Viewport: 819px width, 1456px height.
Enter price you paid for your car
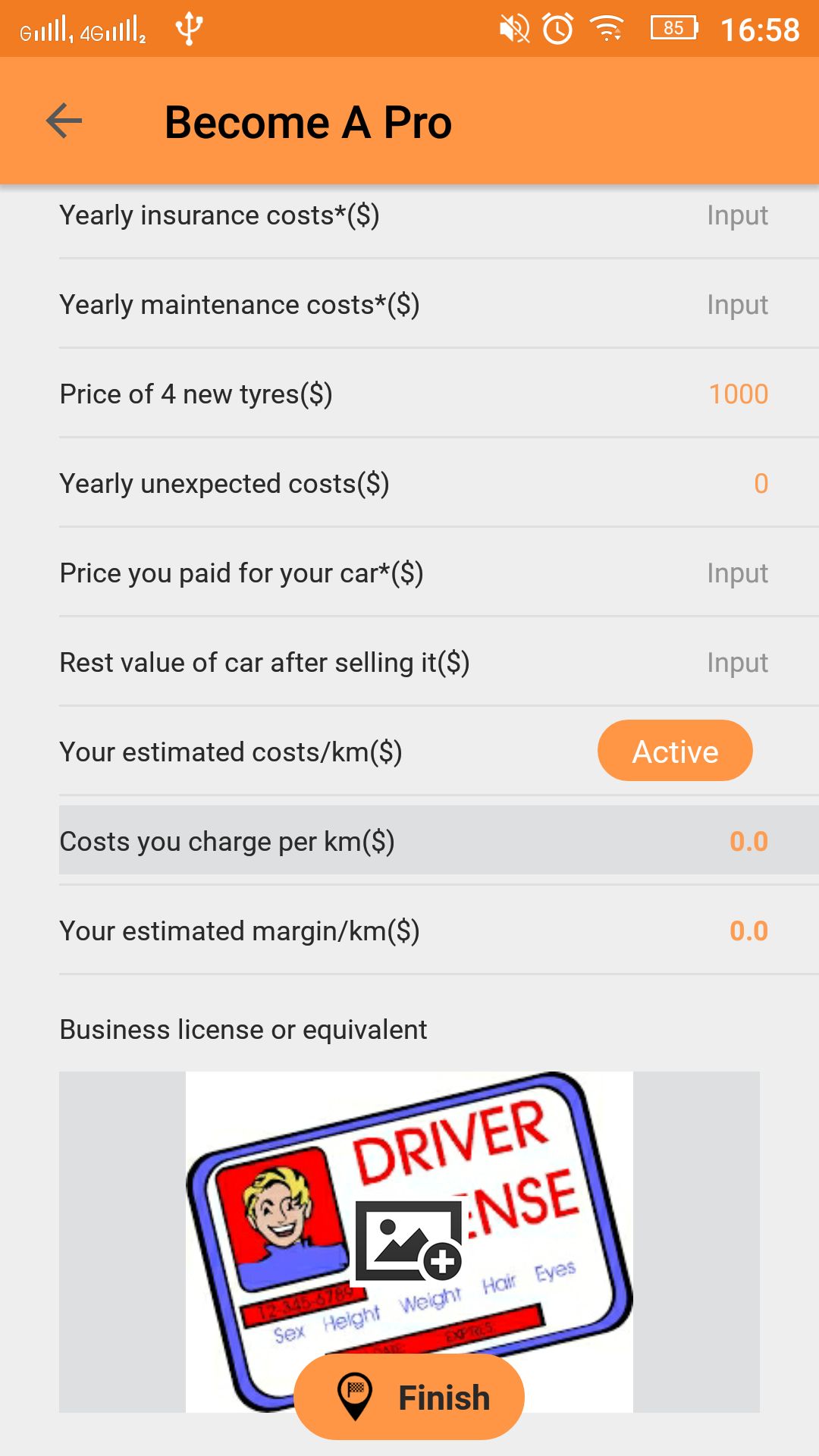click(737, 573)
